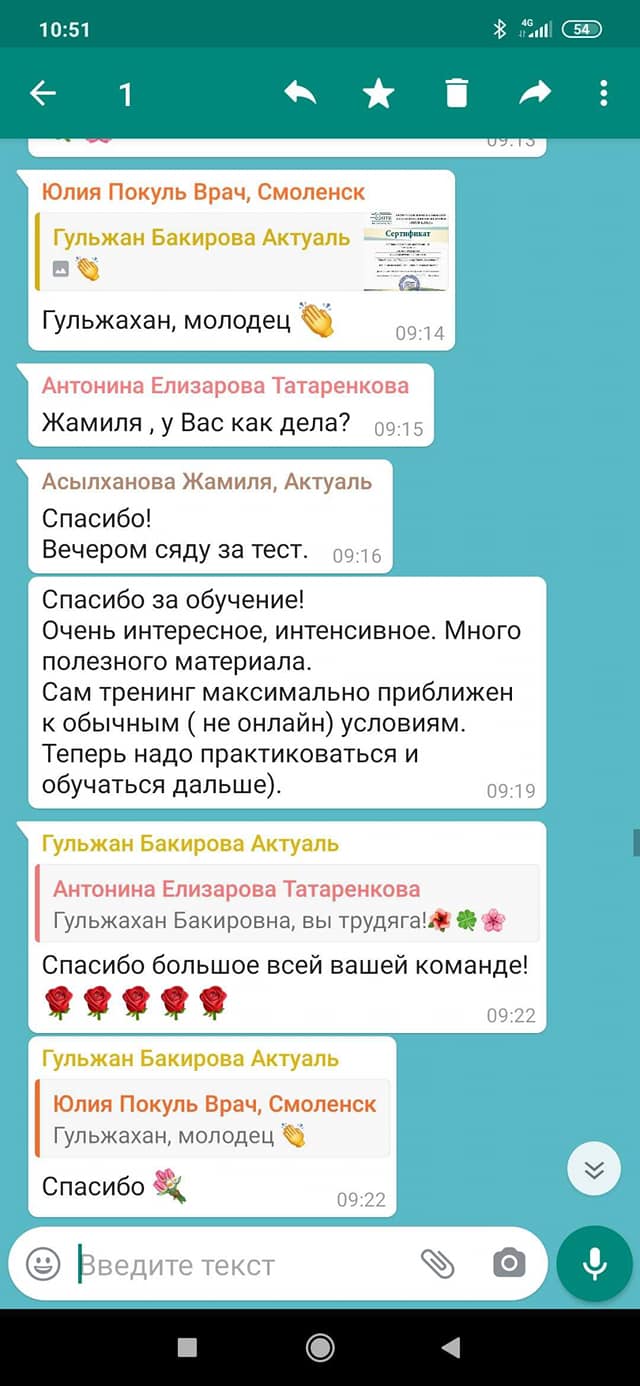This screenshot has width=640, height=1386.
Task: Jump to quoted message from Антонина Елизарова Татаренкова
Action: pos(287,904)
